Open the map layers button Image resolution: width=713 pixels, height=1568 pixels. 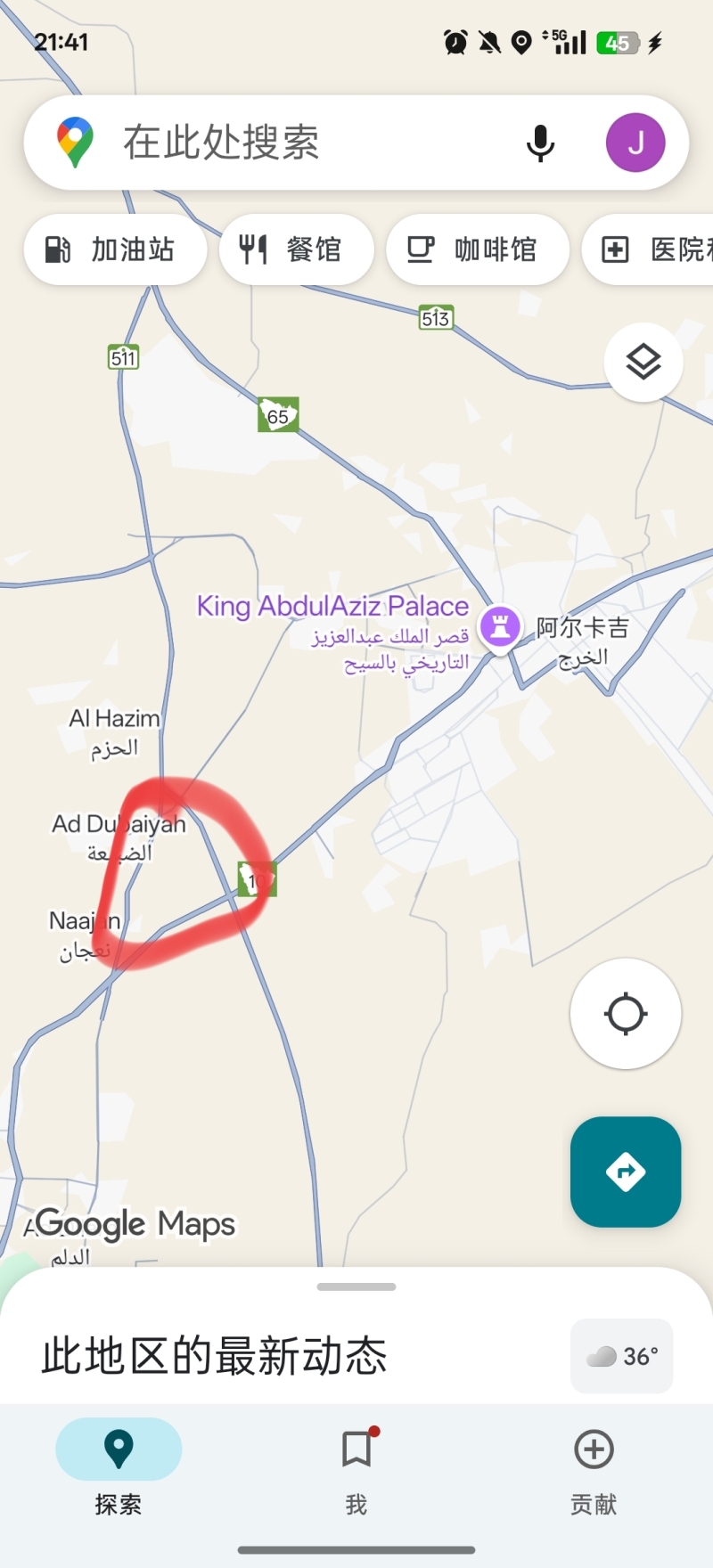click(643, 363)
